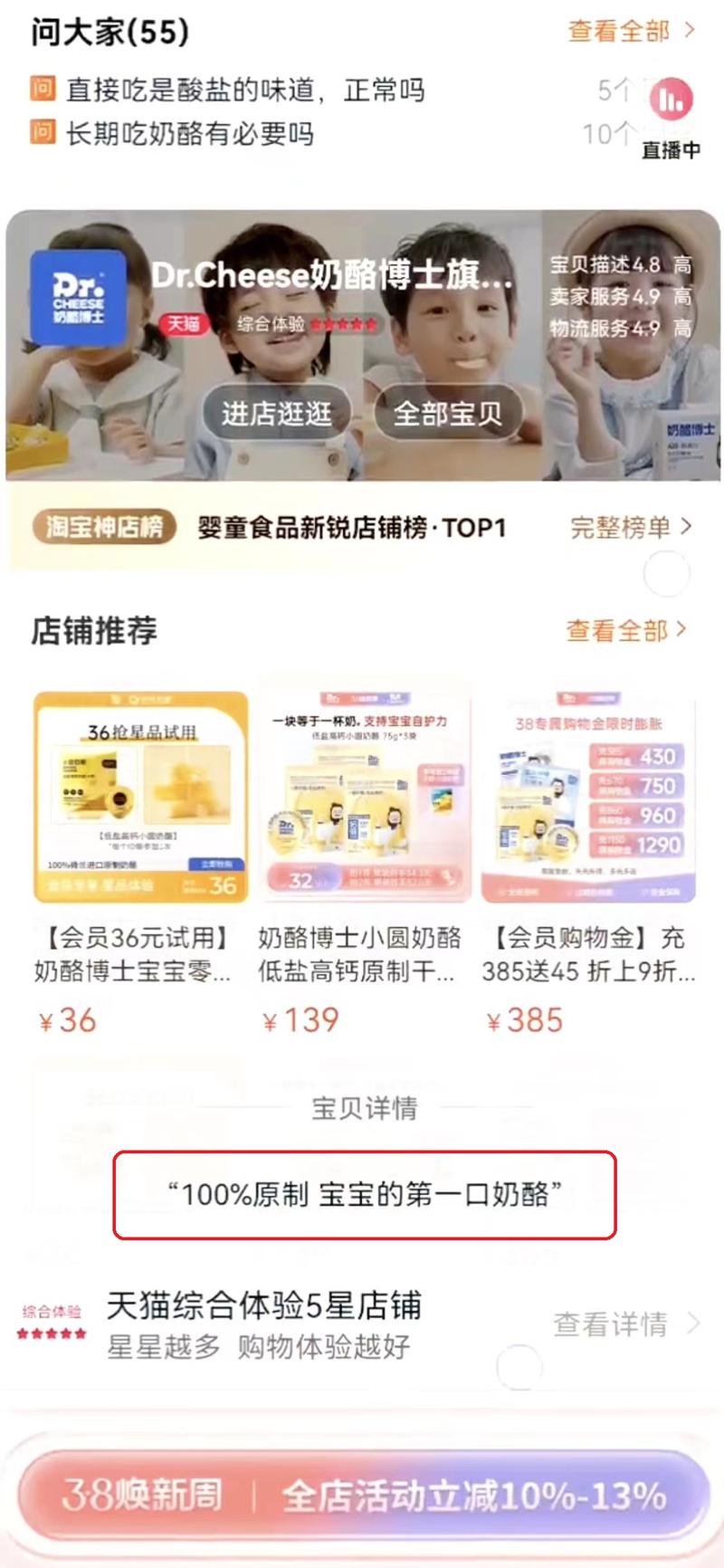Tap the 38焕新周 全店活动立减 banner
This screenshot has width=724, height=1568.
click(x=362, y=1495)
